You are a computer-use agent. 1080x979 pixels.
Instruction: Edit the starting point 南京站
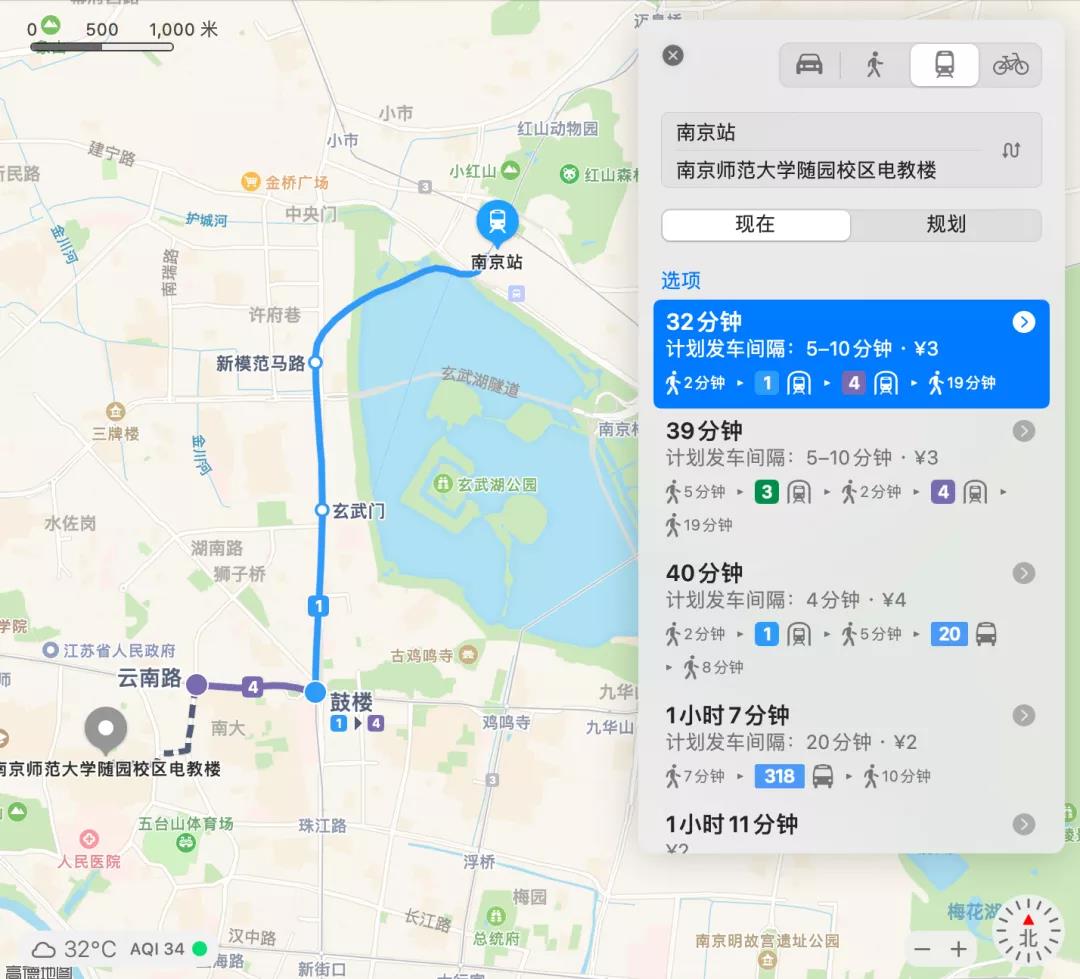point(820,132)
